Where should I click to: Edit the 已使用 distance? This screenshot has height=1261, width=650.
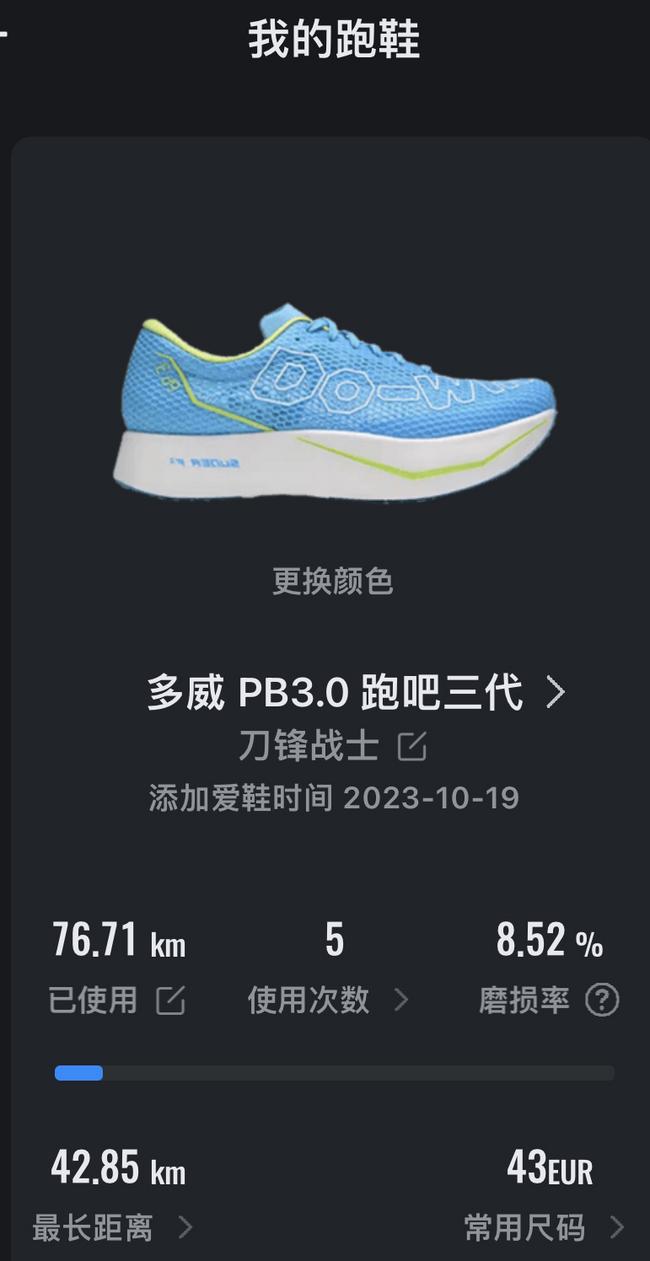coord(171,1001)
